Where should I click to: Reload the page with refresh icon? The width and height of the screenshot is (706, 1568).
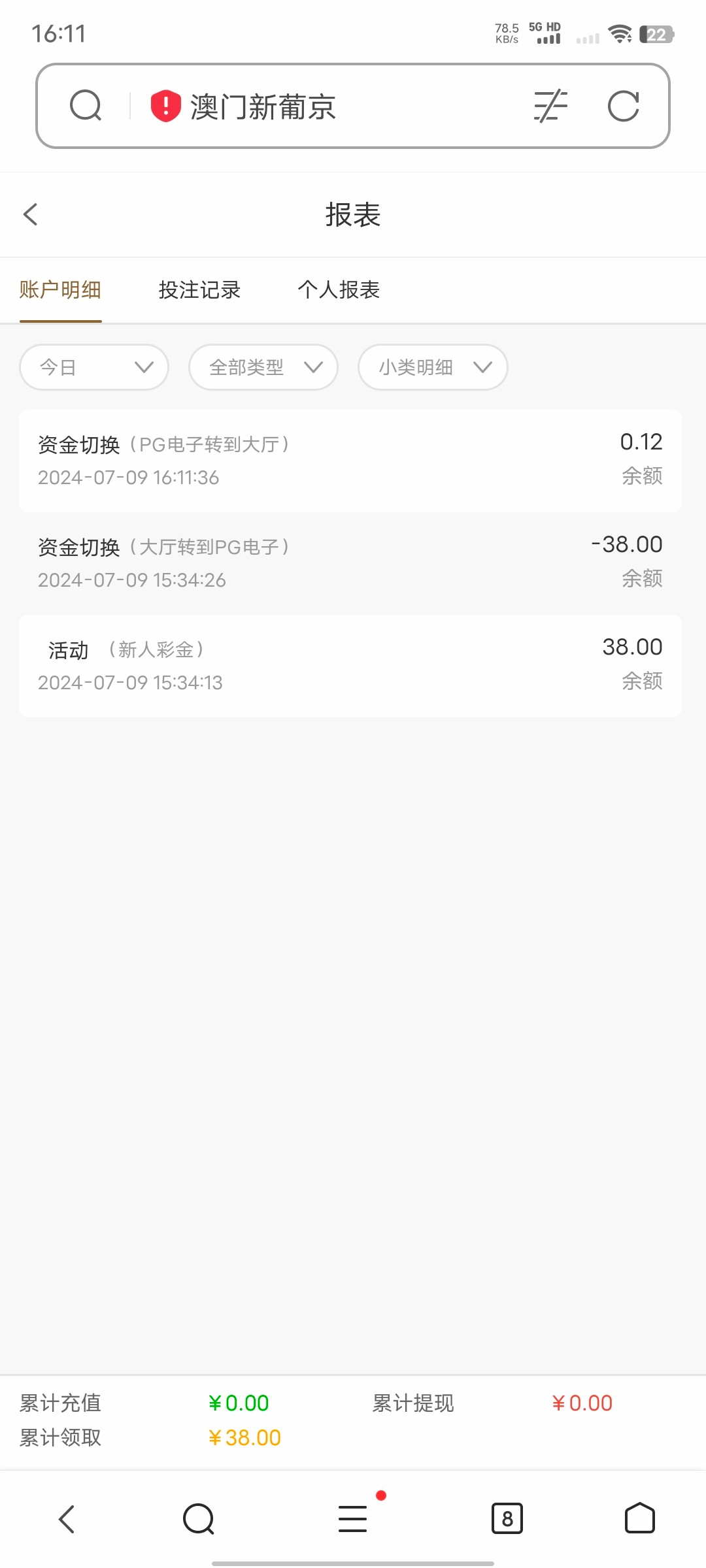[623, 106]
